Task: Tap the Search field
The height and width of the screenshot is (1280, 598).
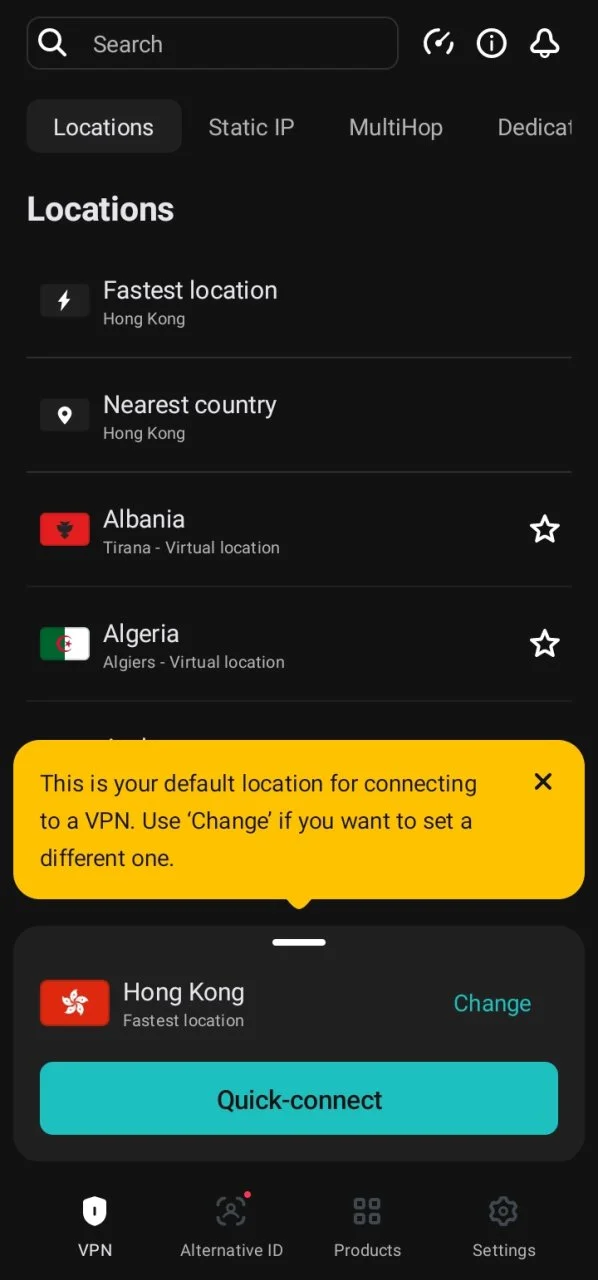Action: point(212,44)
